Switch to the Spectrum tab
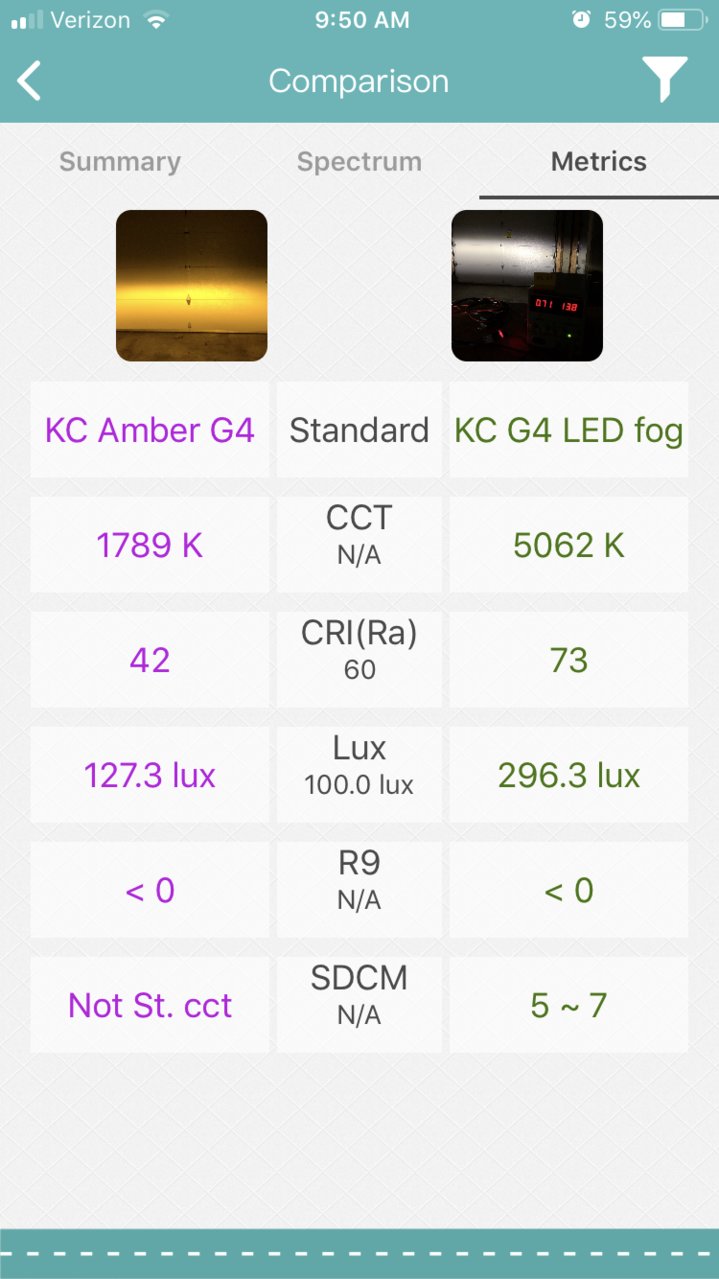The height and width of the screenshot is (1279, 719). [359, 162]
